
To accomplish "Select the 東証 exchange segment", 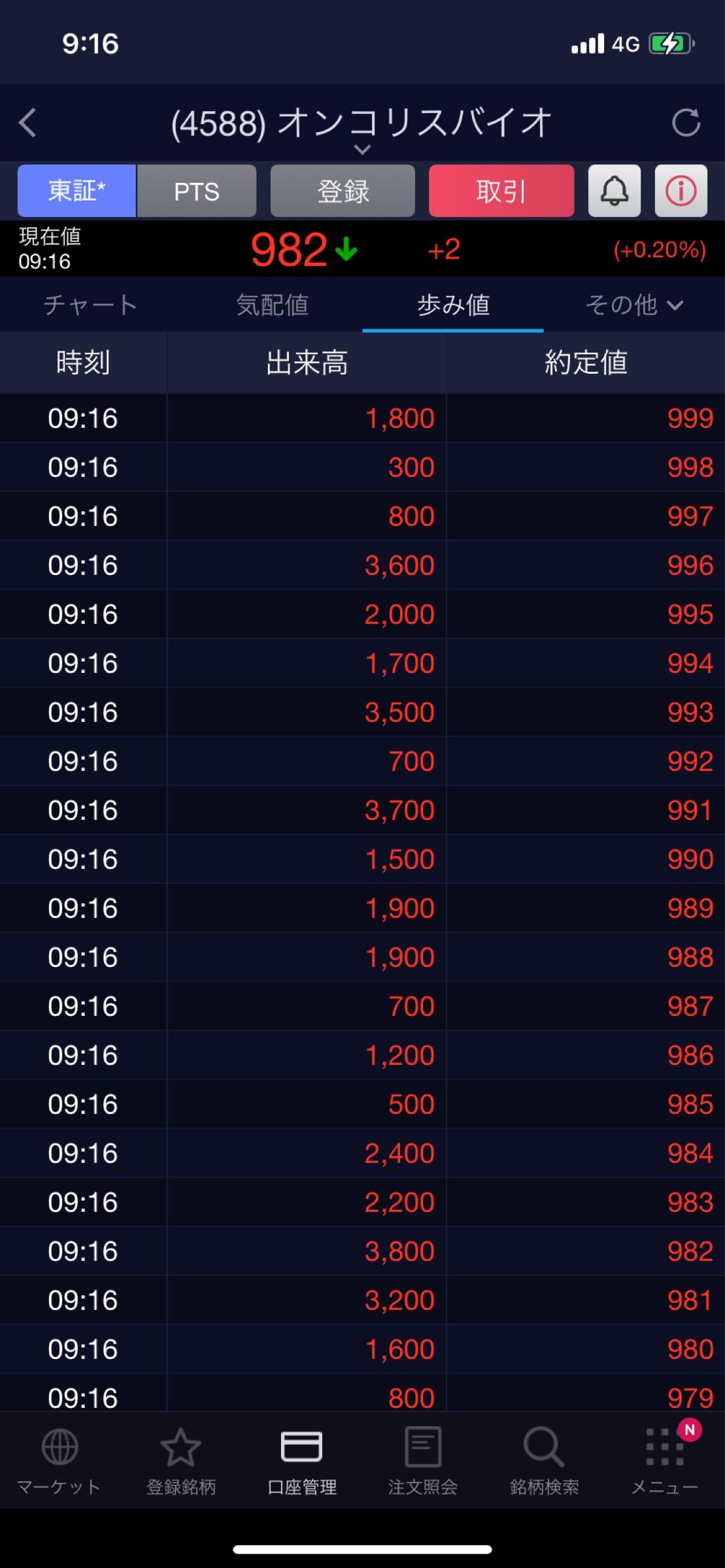I will 76,191.
